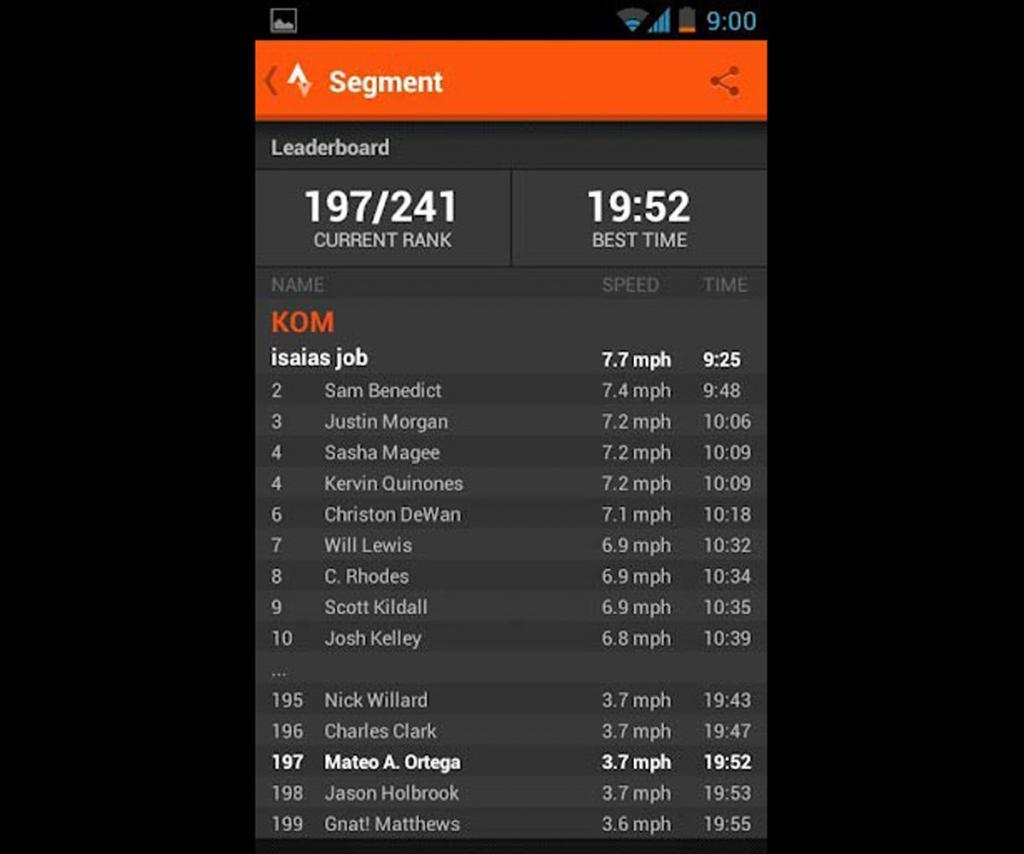
Task: Share this segment
Action: tap(725, 81)
